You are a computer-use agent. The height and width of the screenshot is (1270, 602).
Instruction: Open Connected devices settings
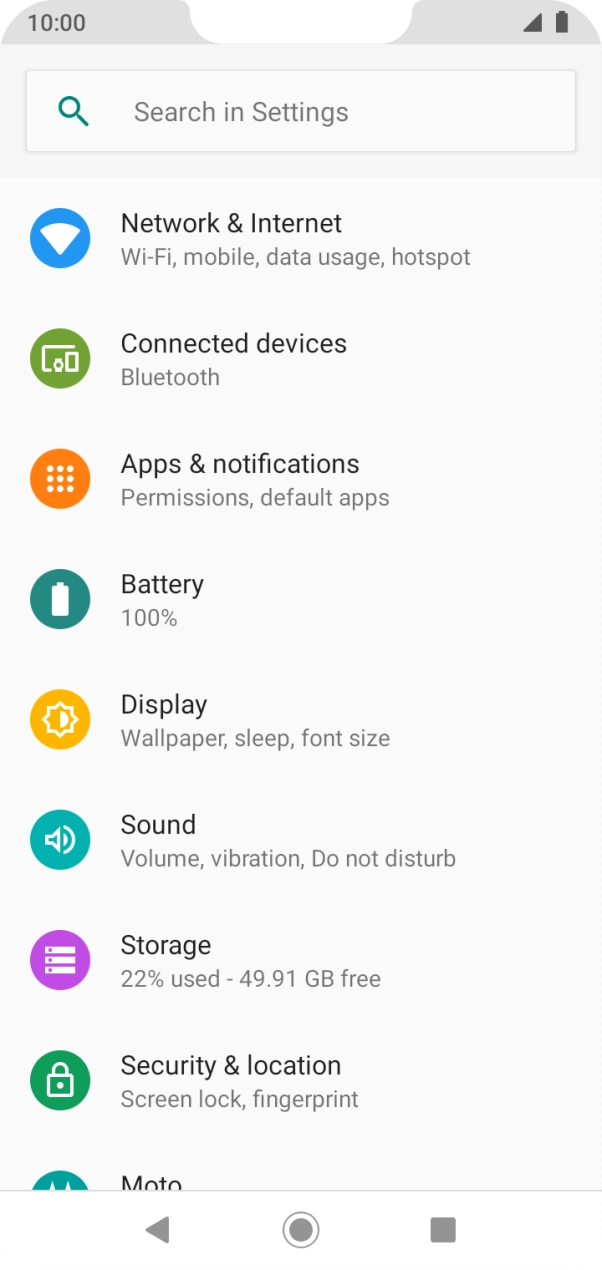300,359
